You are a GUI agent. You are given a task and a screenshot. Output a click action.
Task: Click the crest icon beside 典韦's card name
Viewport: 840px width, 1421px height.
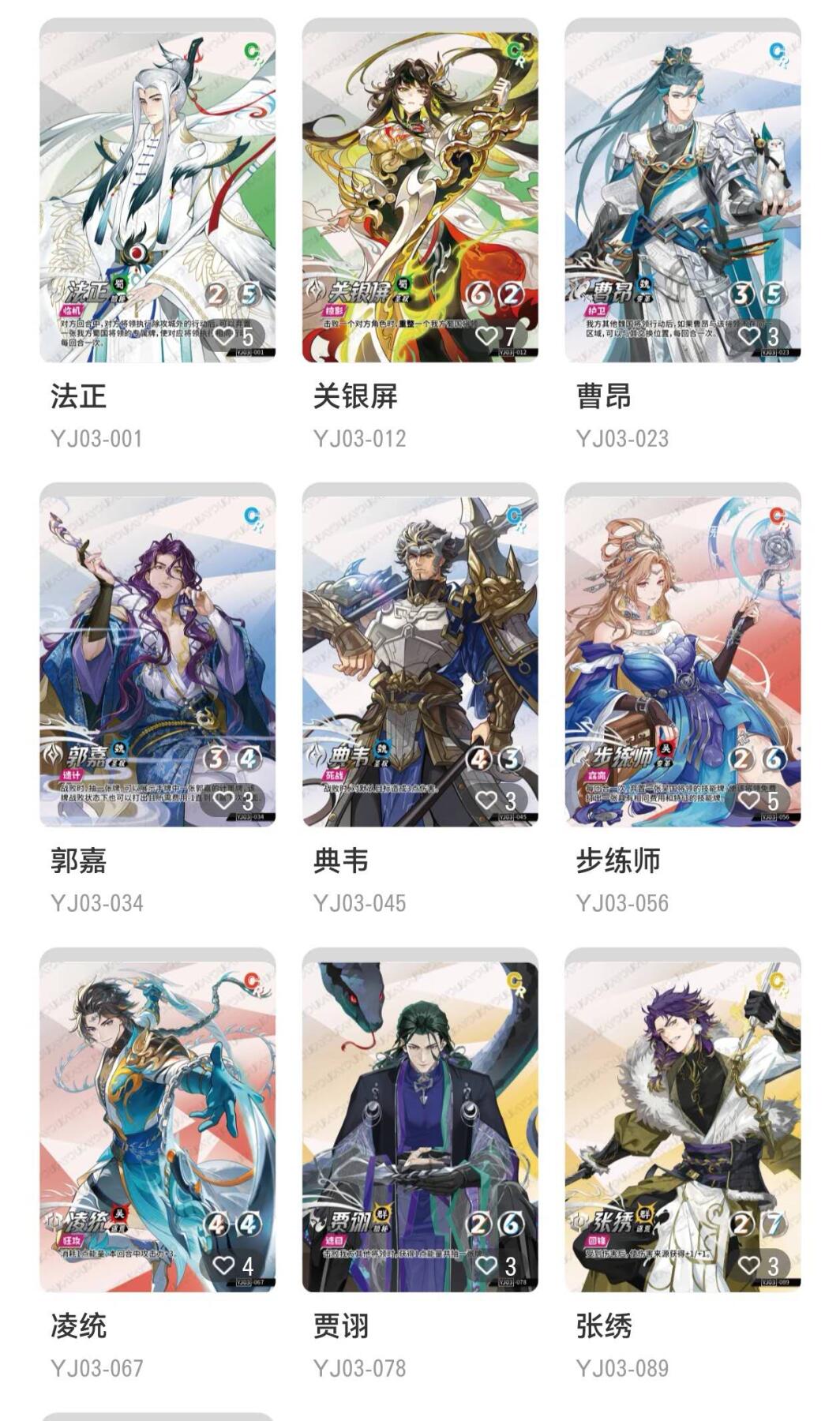pyautogui.click(x=314, y=754)
